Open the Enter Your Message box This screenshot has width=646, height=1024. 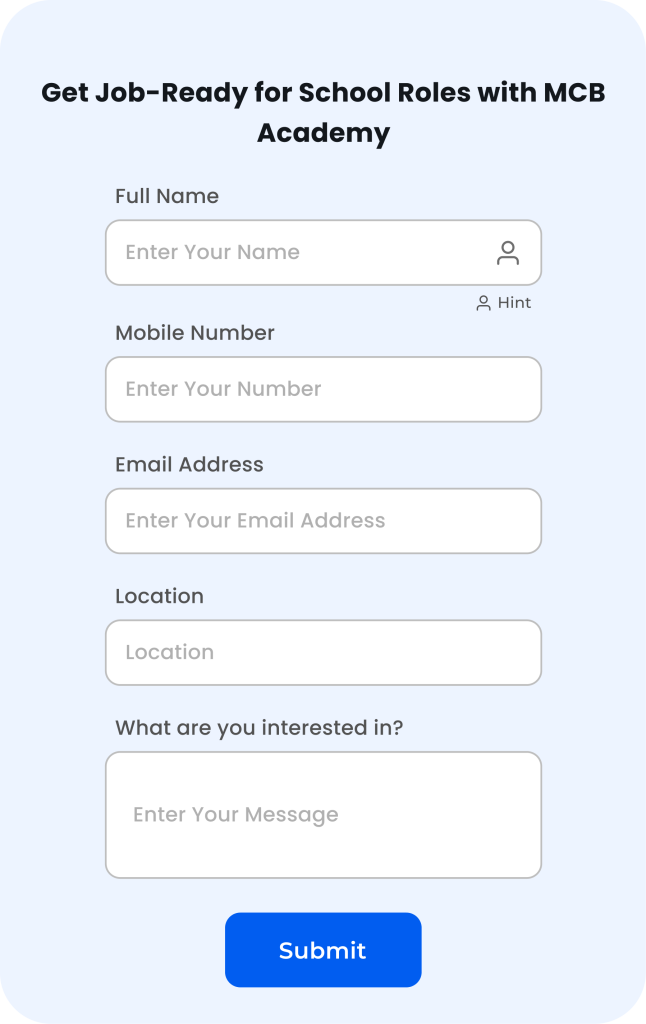323,815
